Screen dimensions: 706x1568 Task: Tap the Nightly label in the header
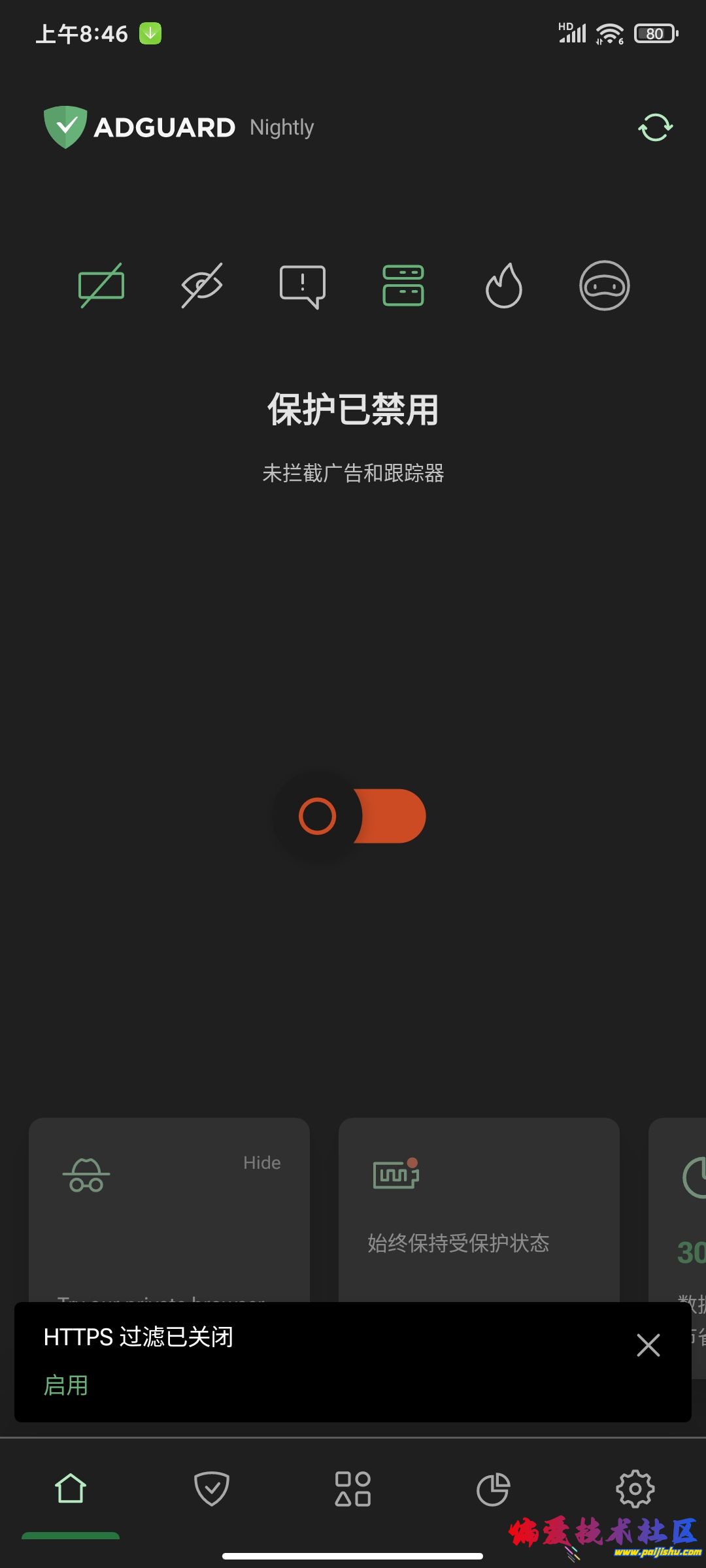[282, 127]
